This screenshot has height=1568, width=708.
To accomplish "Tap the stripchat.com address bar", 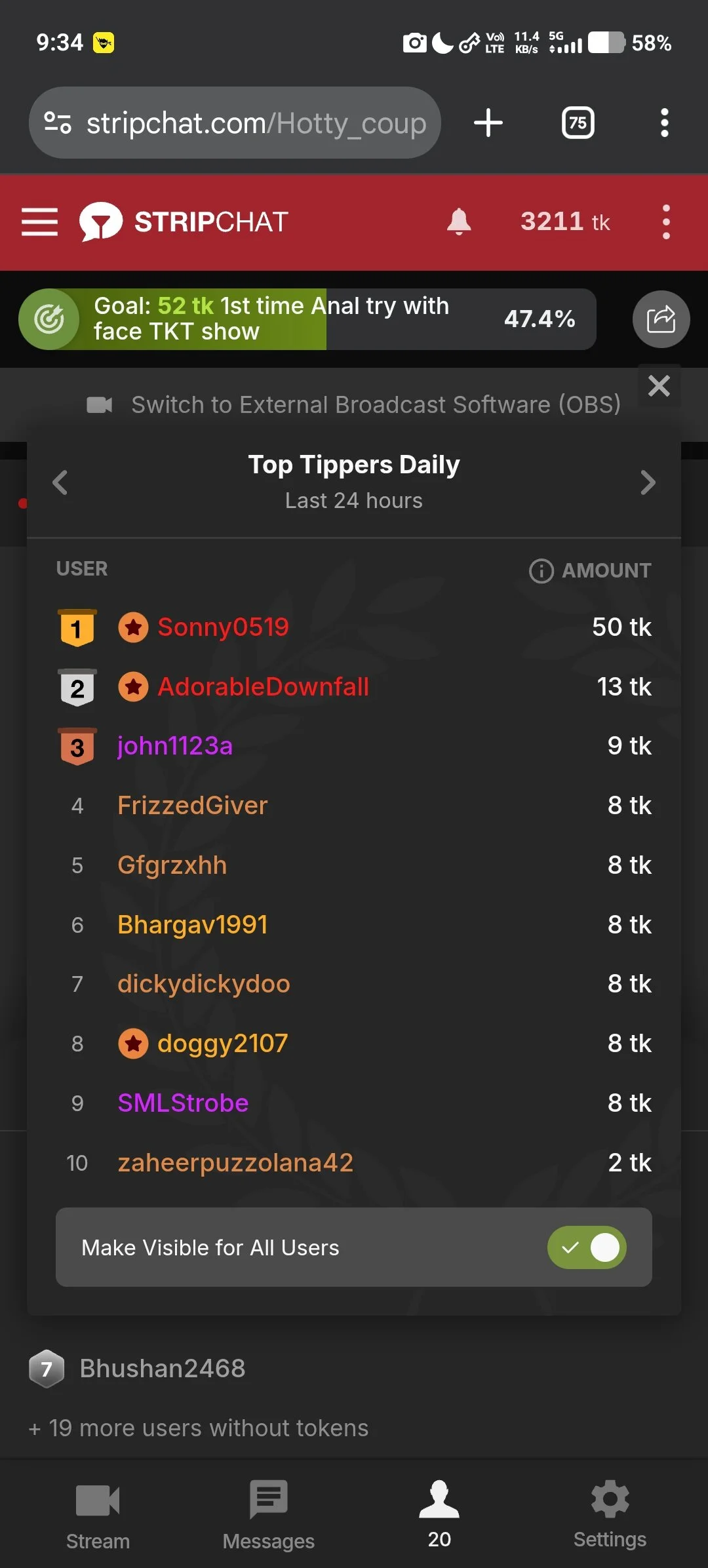I will [x=256, y=123].
